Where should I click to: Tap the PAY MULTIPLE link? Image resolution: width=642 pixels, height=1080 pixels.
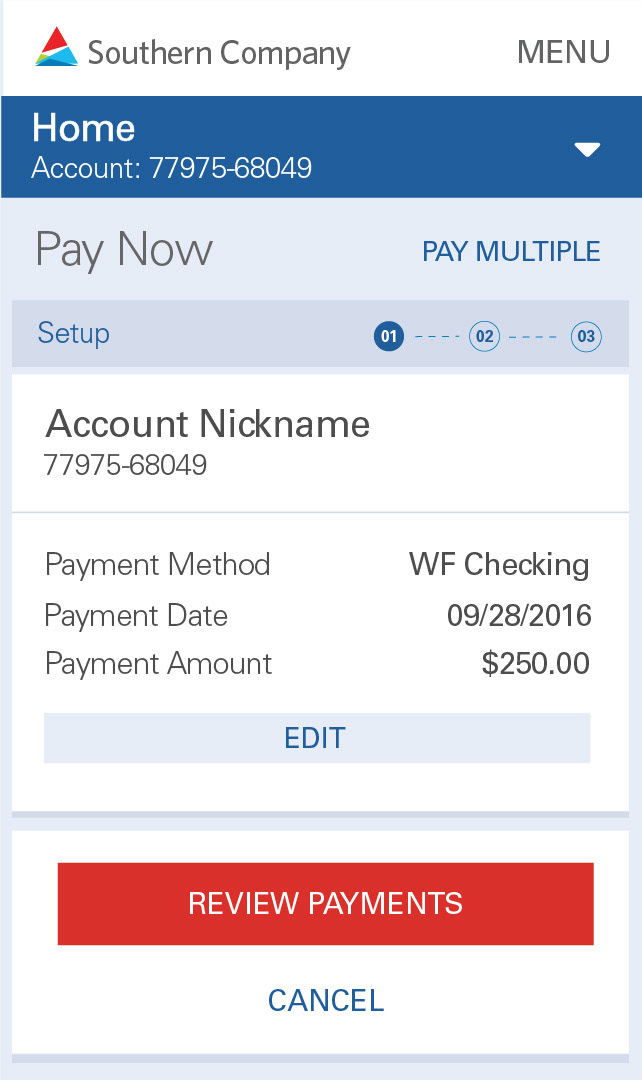tap(511, 251)
